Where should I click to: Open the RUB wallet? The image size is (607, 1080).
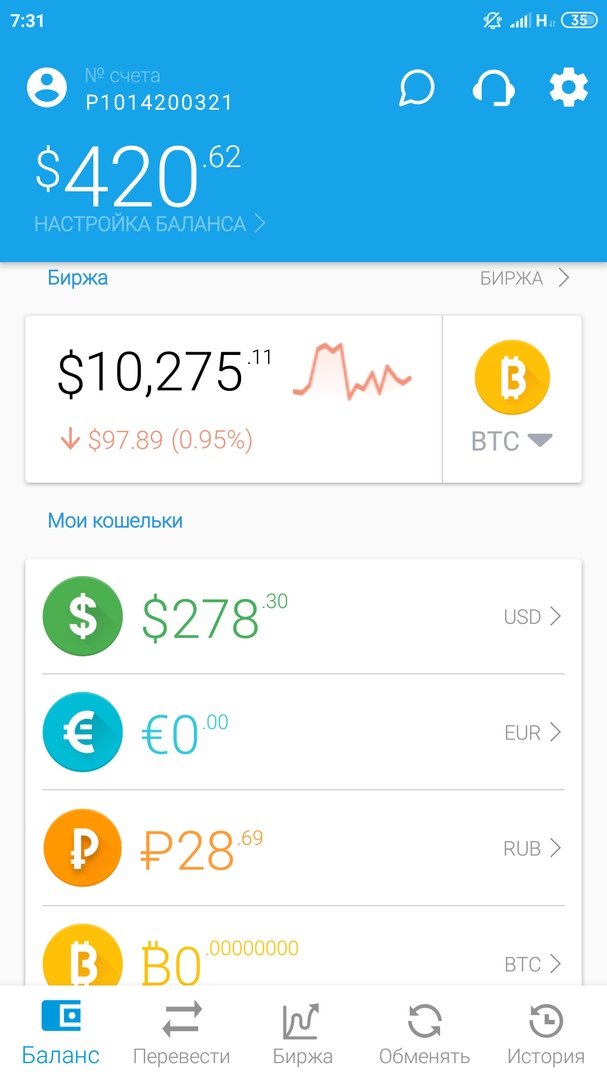(303, 848)
